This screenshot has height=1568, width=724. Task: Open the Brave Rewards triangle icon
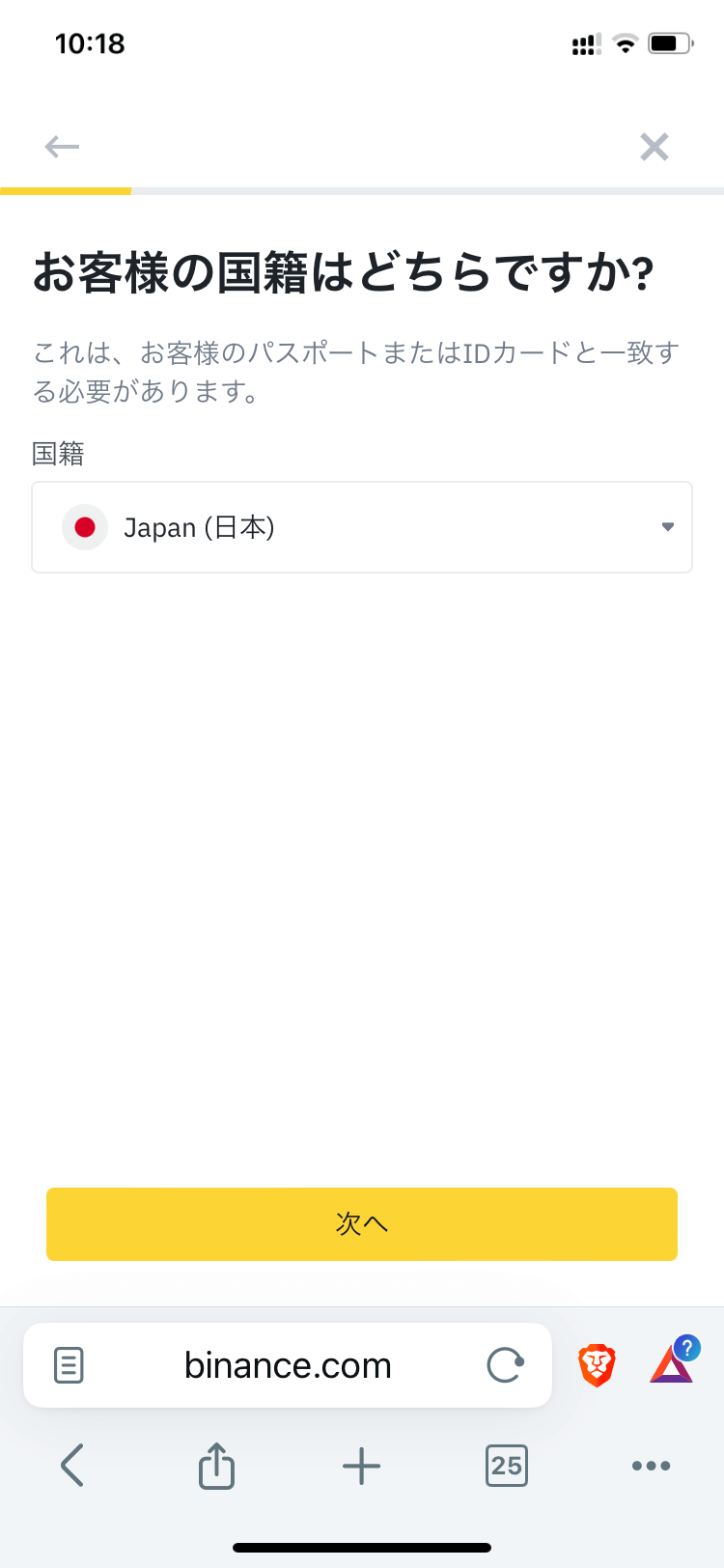click(673, 1363)
